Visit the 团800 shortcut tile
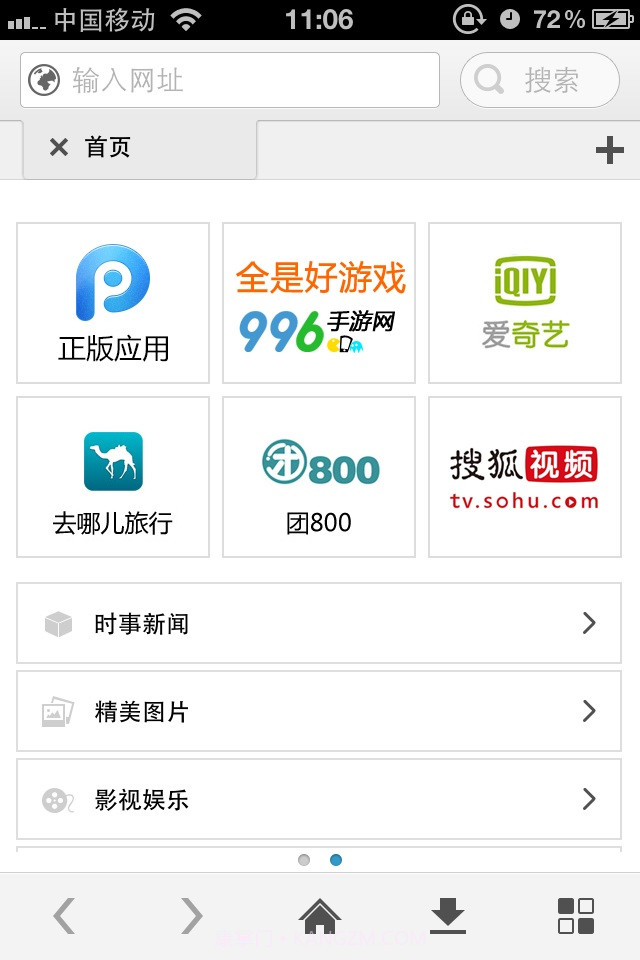The width and height of the screenshot is (640, 960). [319, 477]
